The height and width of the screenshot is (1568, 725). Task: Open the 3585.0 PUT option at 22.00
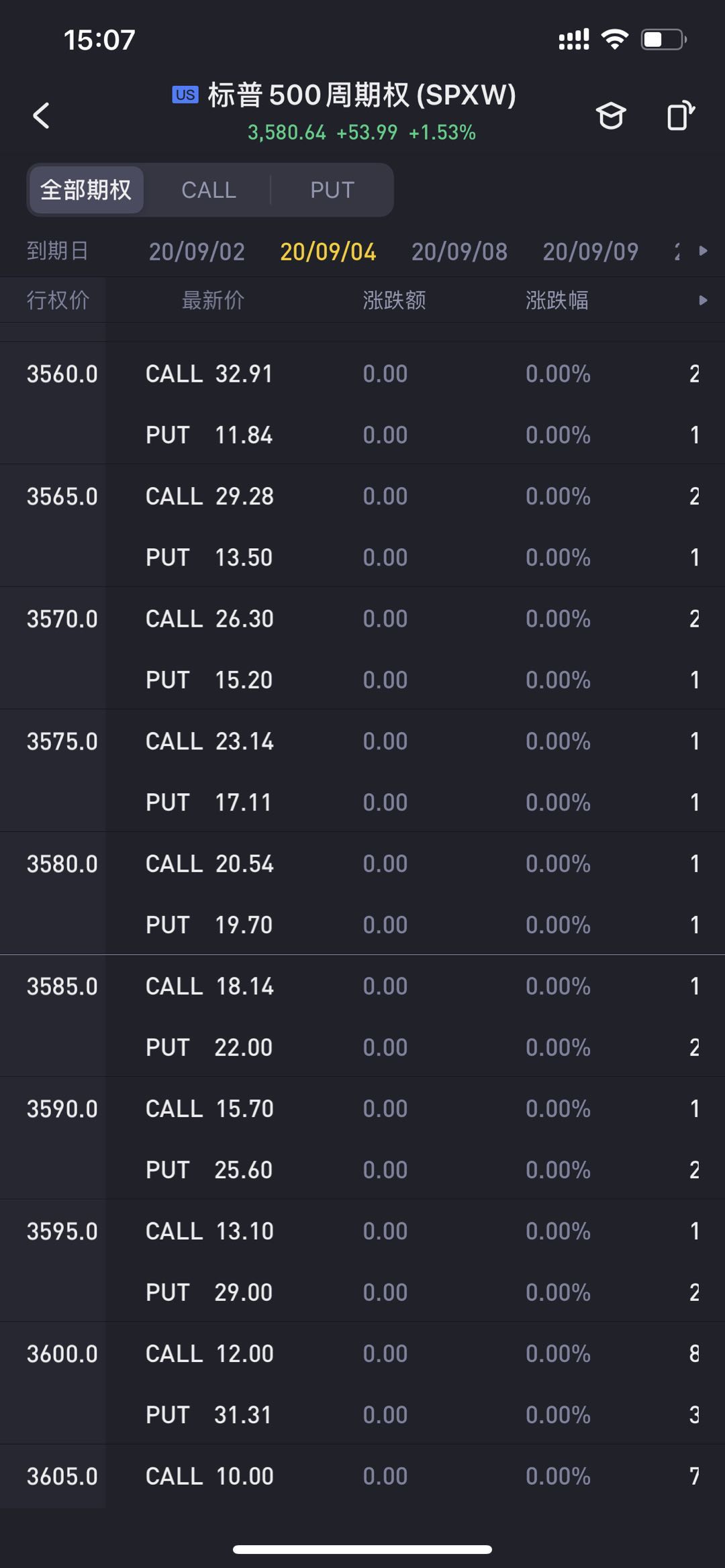415,1047
